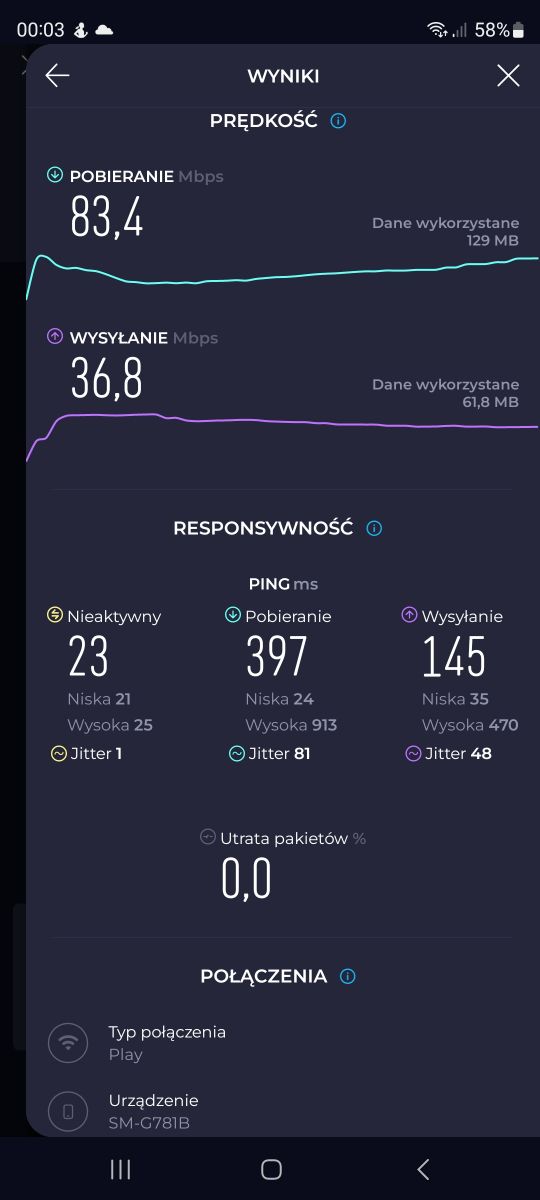This screenshot has width=540, height=1200.
Task: Open the info icon next to Prędkość
Action: (x=338, y=121)
